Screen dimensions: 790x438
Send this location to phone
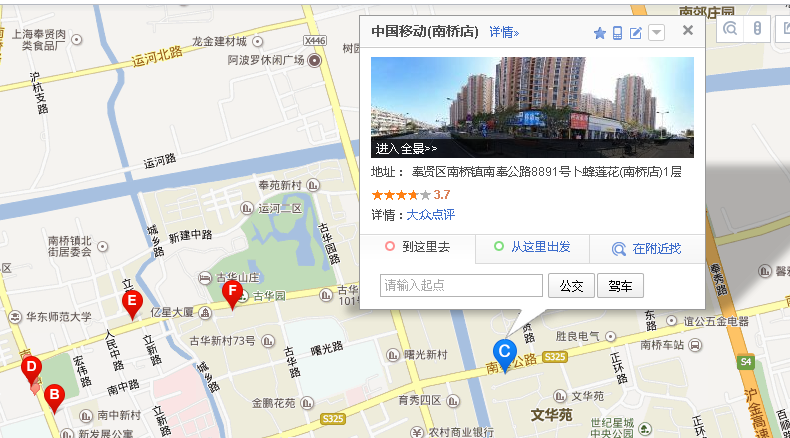coord(618,33)
